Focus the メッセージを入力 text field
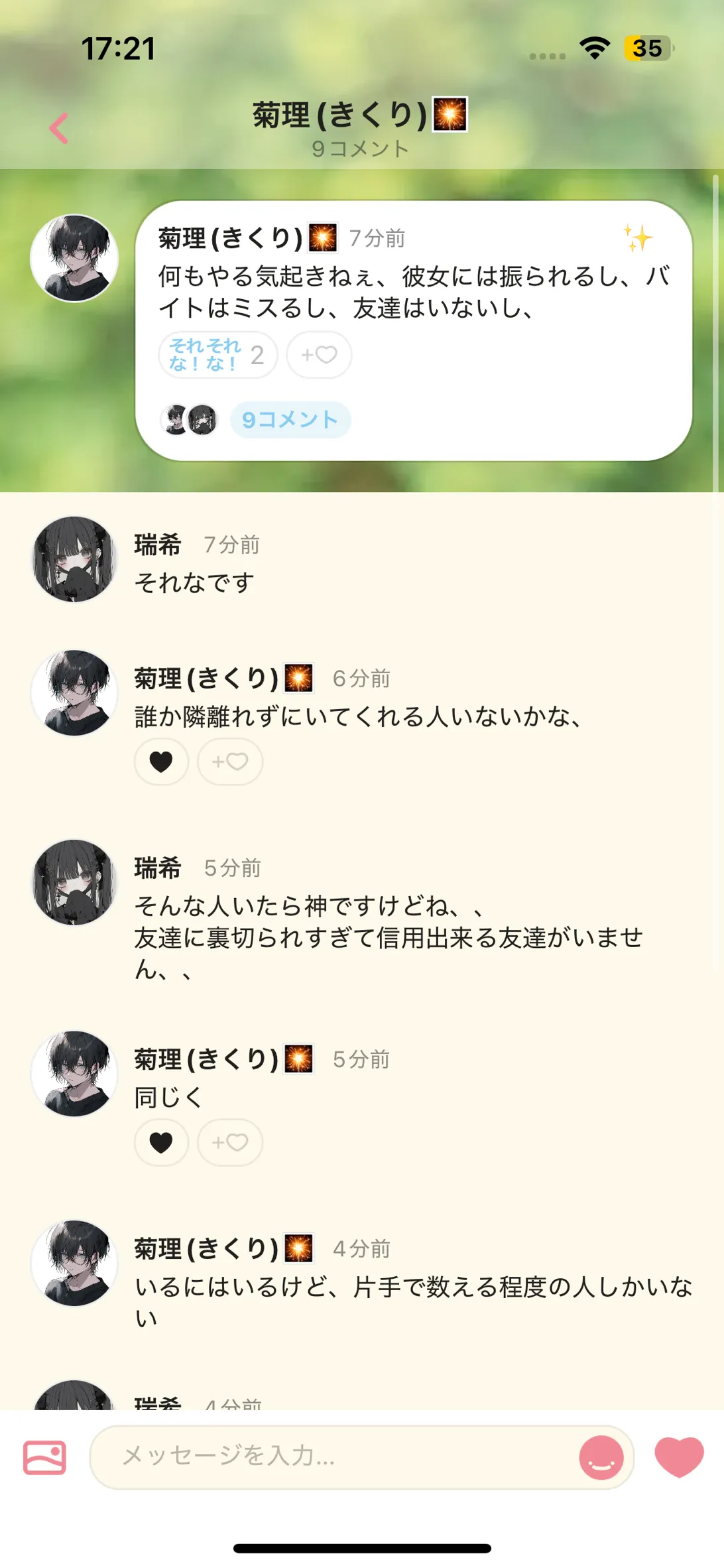This screenshot has height=1568, width=724. (x=332, y=1456)
